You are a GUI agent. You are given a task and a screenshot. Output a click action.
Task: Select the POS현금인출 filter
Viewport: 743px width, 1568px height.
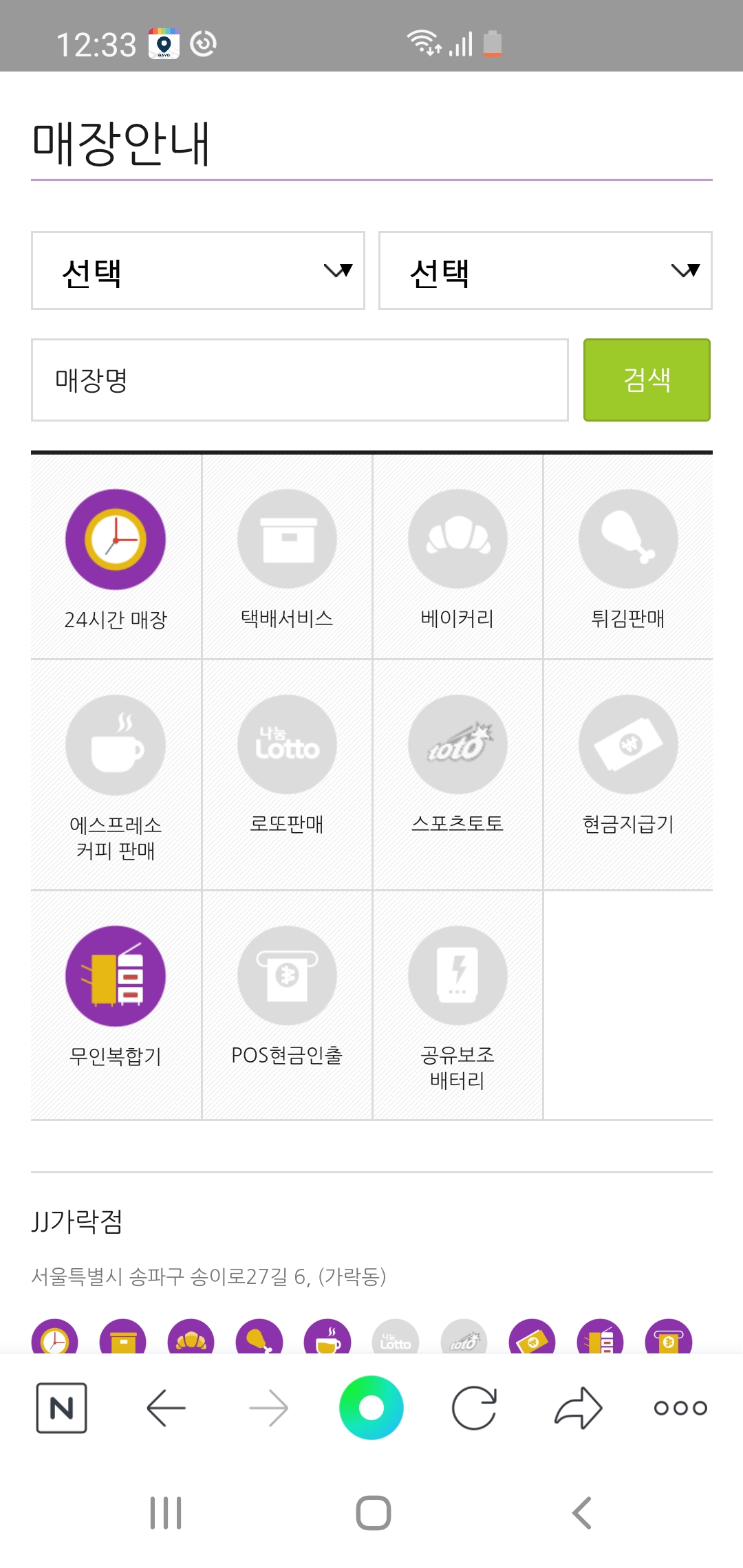[287, 1005]
